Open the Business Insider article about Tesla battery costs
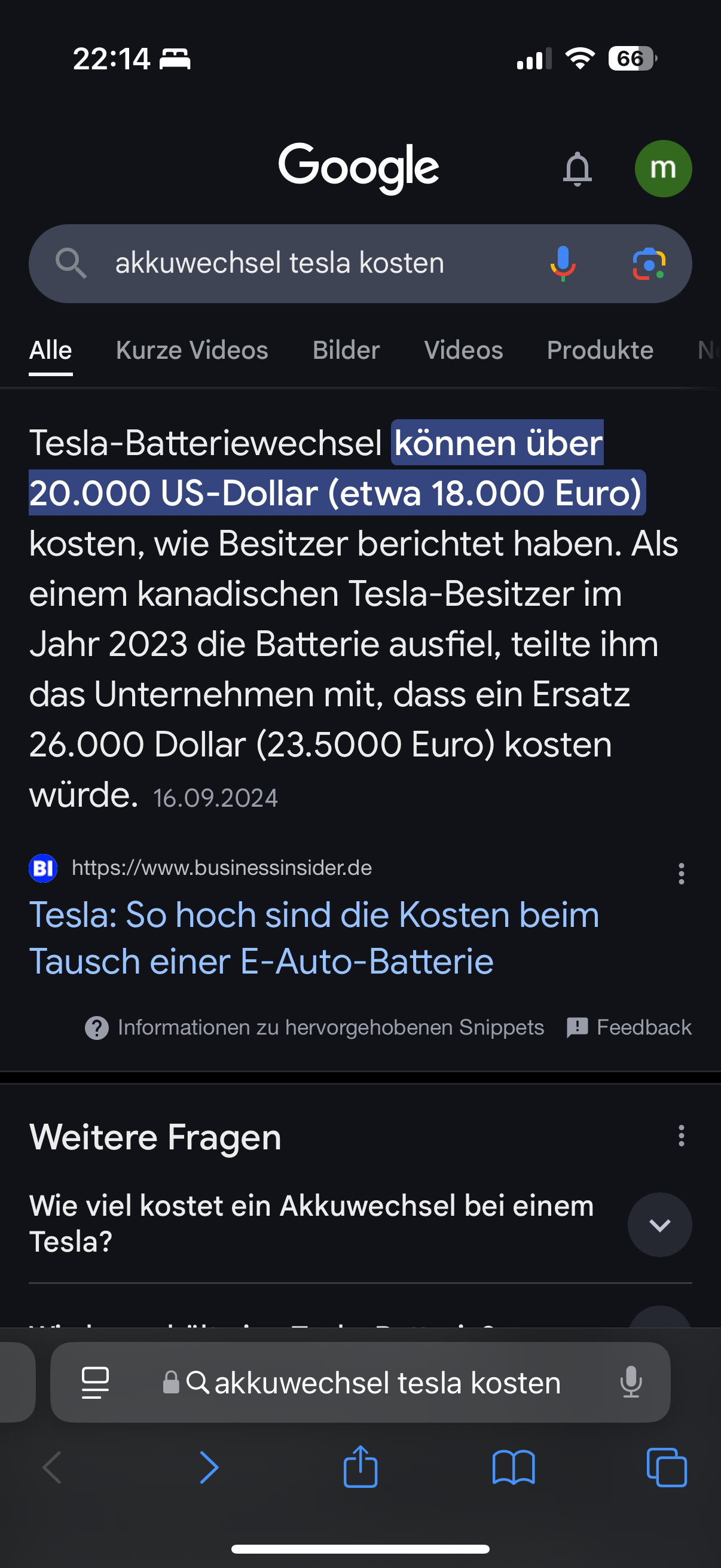721x1568 pixels. tap(313, 938)
